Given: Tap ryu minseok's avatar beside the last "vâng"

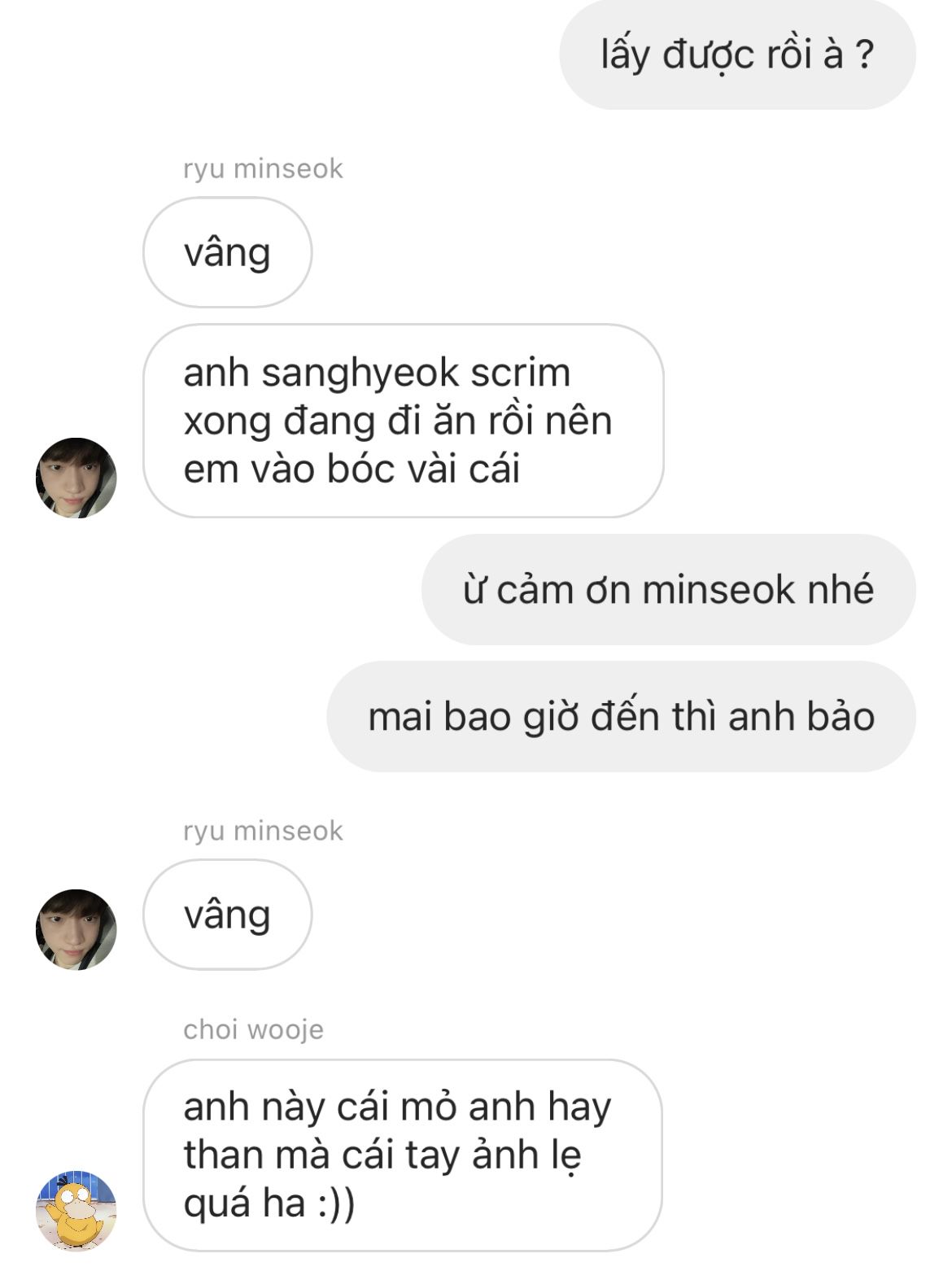Looking at the screenshot, I should (76, 929).
